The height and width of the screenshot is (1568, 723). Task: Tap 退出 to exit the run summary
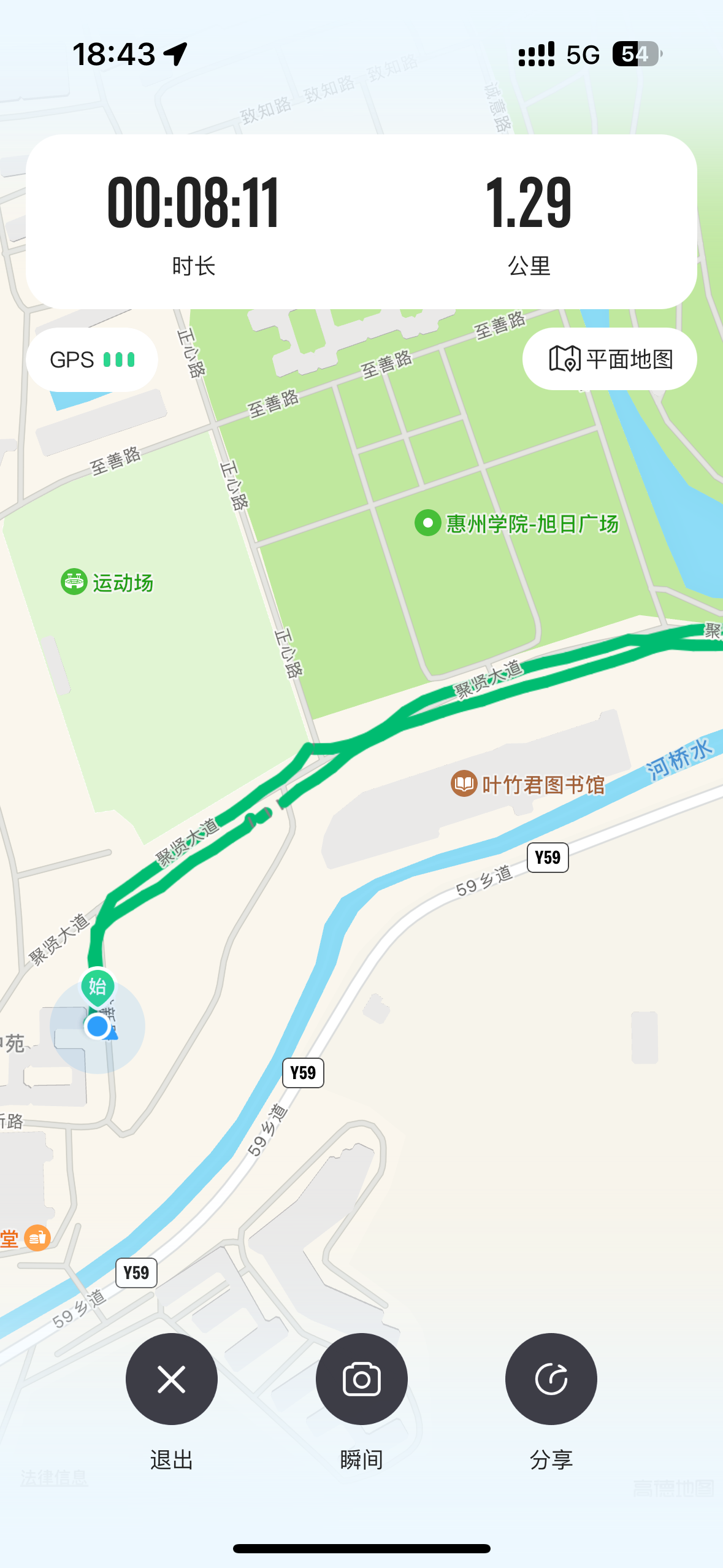[171, 1379]
